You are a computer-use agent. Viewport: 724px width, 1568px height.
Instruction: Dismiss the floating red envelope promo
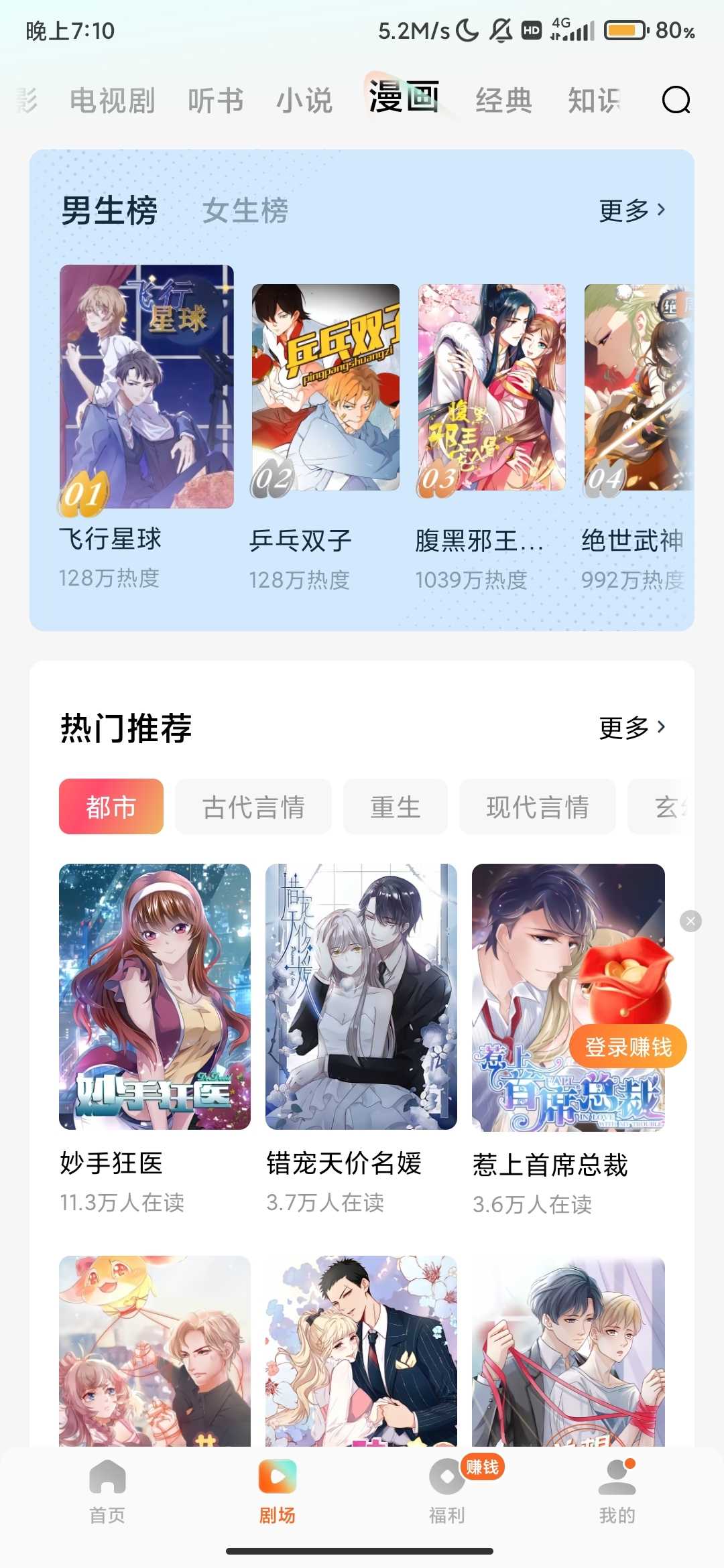pos(690,921)
